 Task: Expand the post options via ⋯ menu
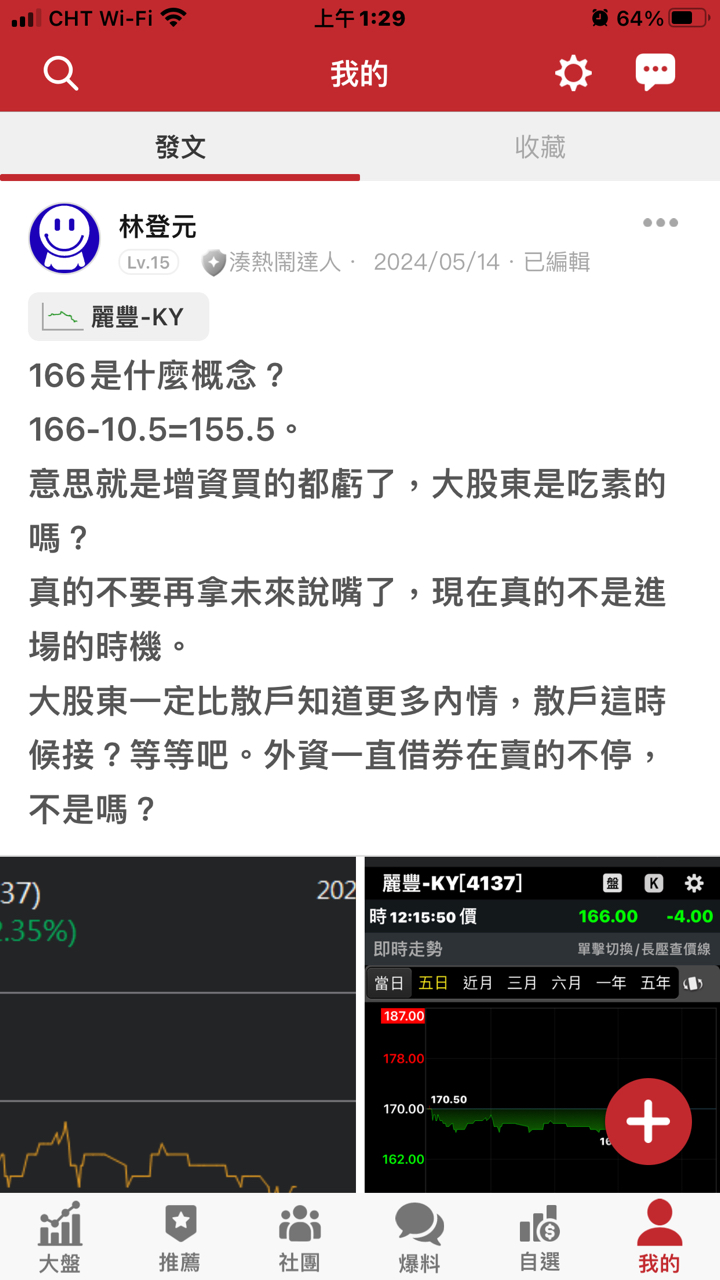tap(659, 222)
